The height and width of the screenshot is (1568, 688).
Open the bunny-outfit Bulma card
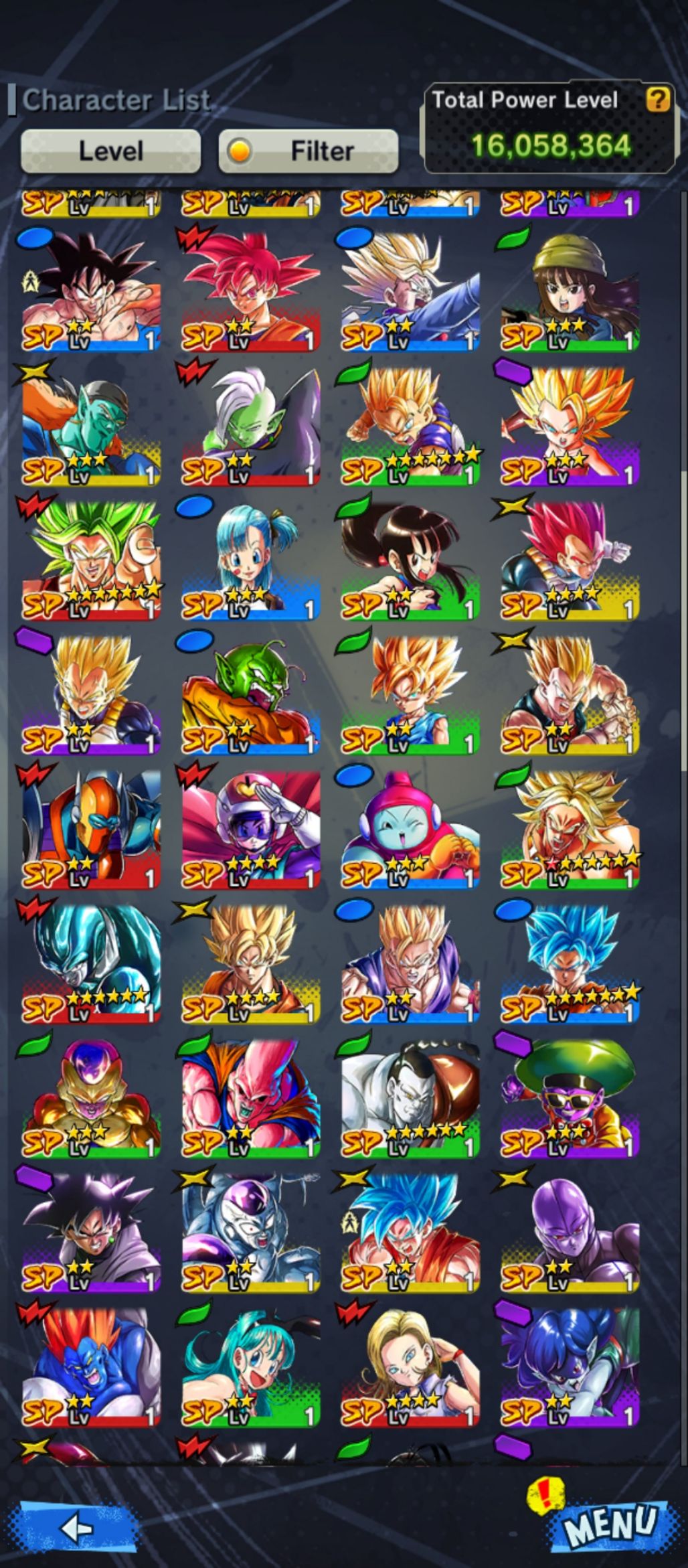click(x=250, y=1366)
